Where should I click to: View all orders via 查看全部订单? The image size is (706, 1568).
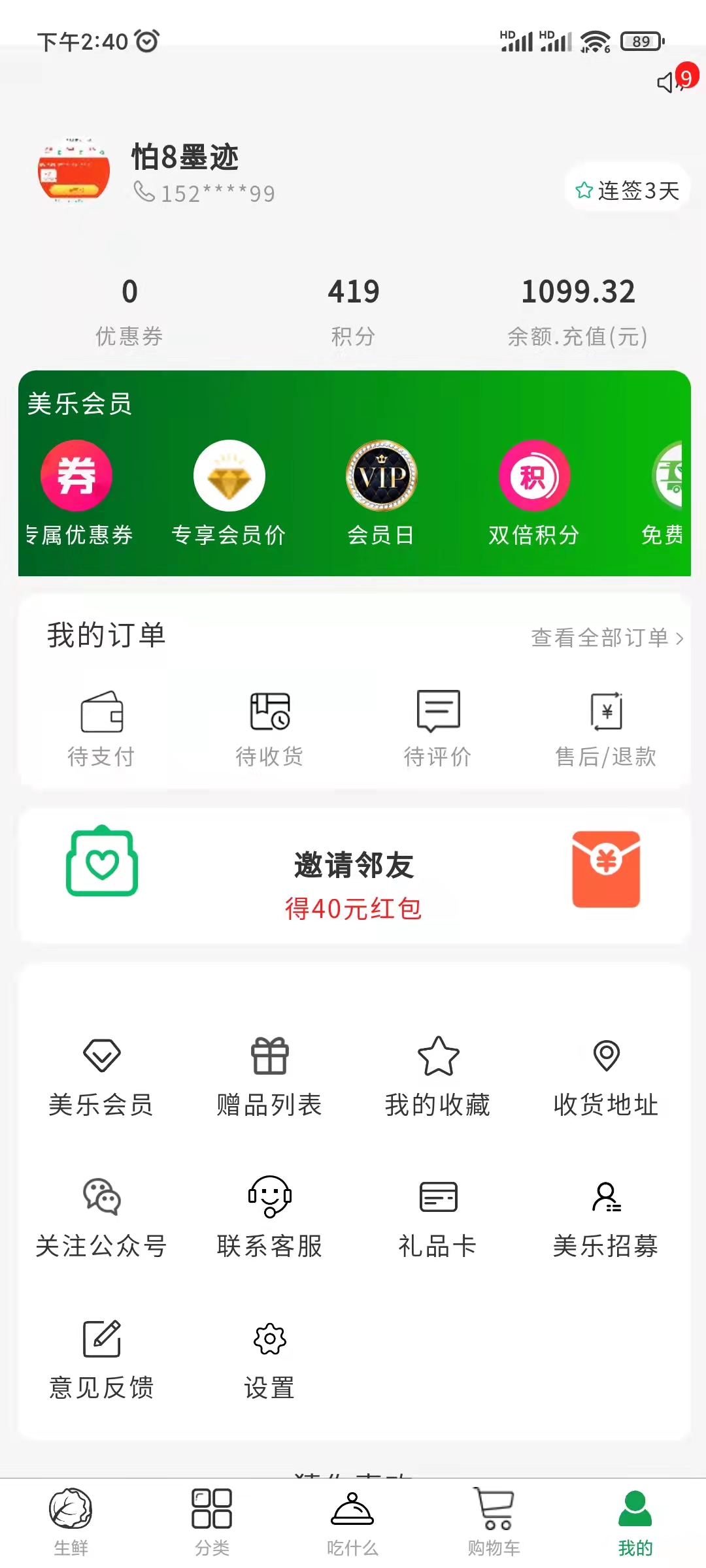pos(607,638)
